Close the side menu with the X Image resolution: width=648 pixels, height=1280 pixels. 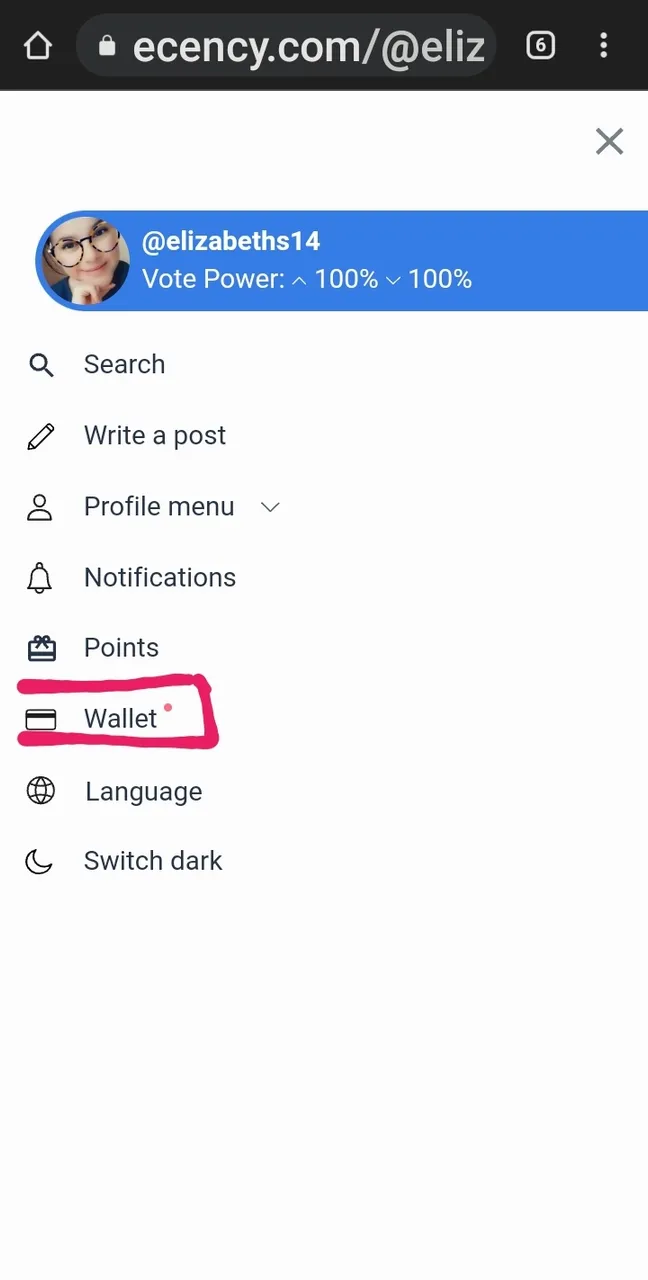609,141
